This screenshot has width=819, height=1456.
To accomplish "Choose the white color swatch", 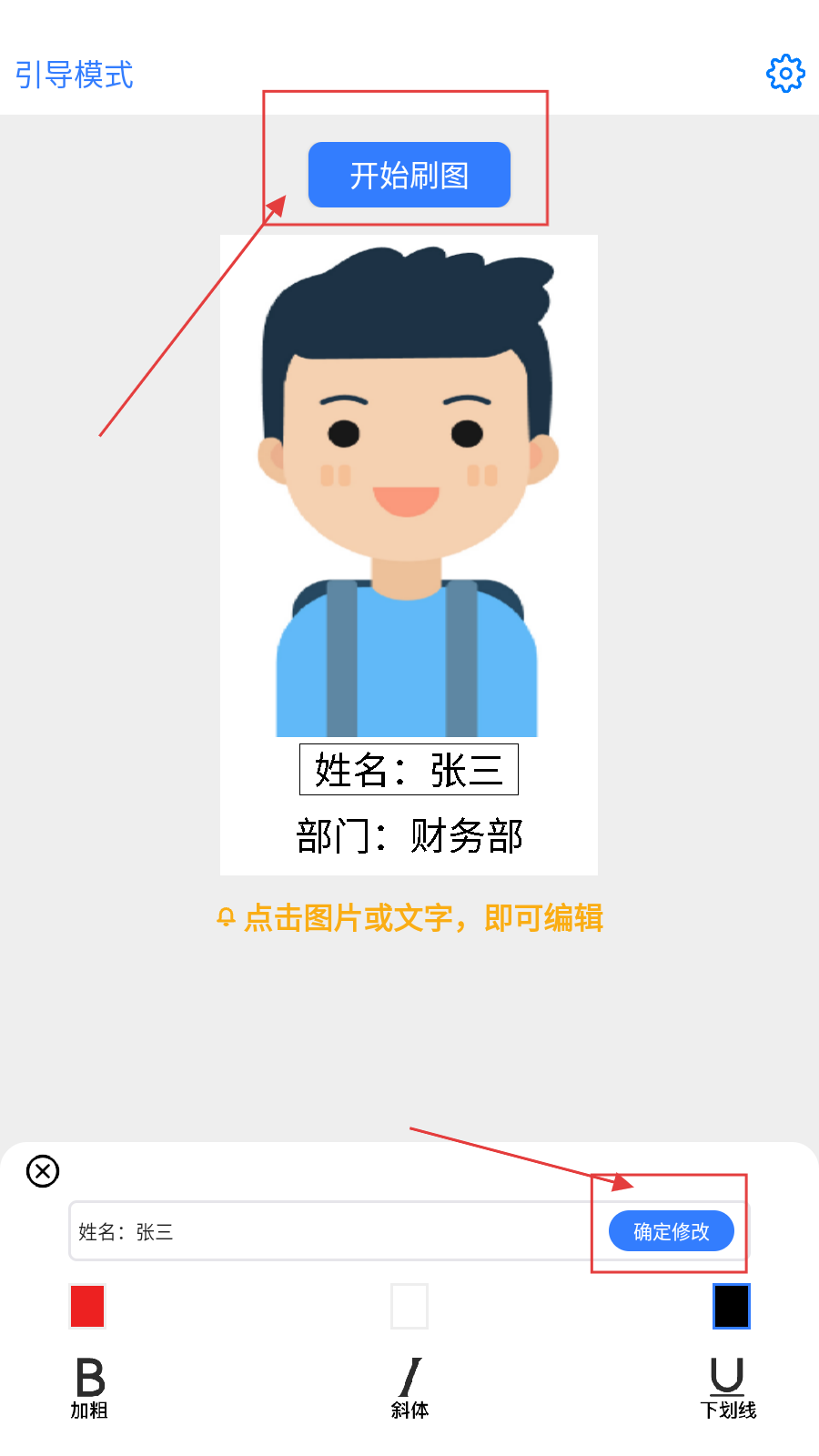I will 409,1307.
